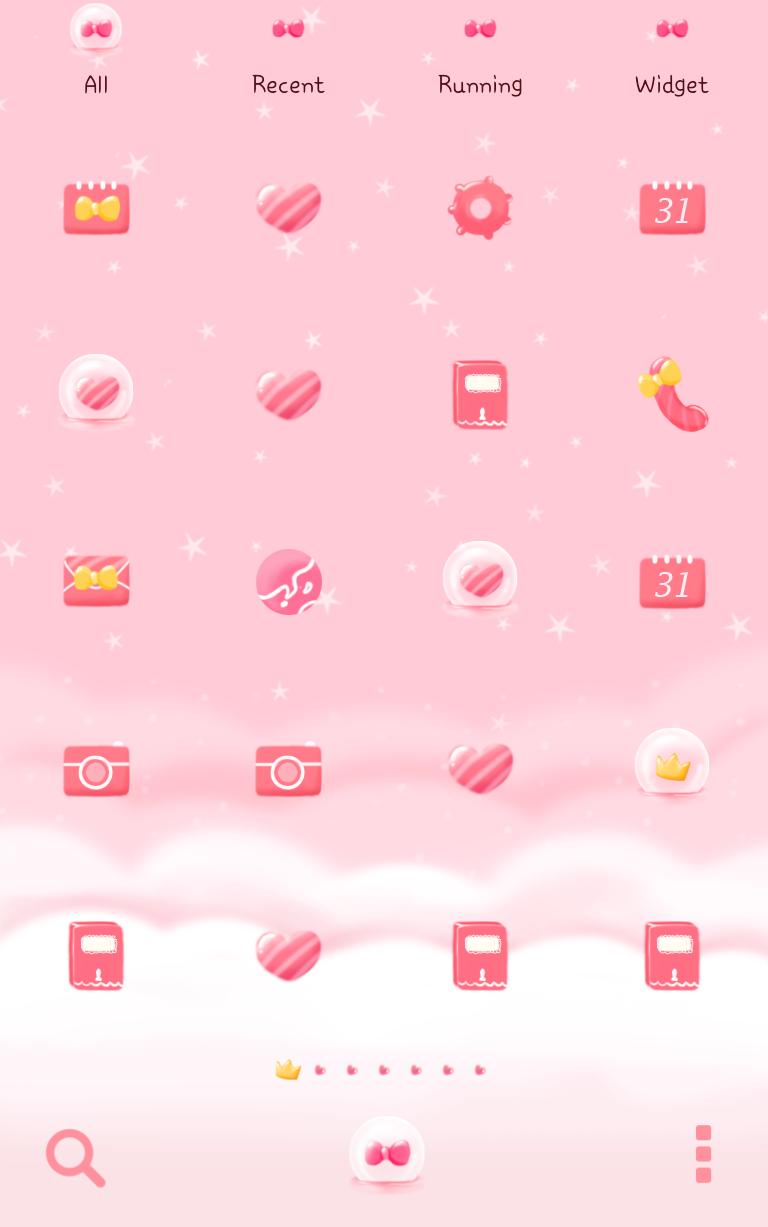768x1227 pixels.
Task: Launch the donut-shaped app icon
Action: tap(480, 207)
